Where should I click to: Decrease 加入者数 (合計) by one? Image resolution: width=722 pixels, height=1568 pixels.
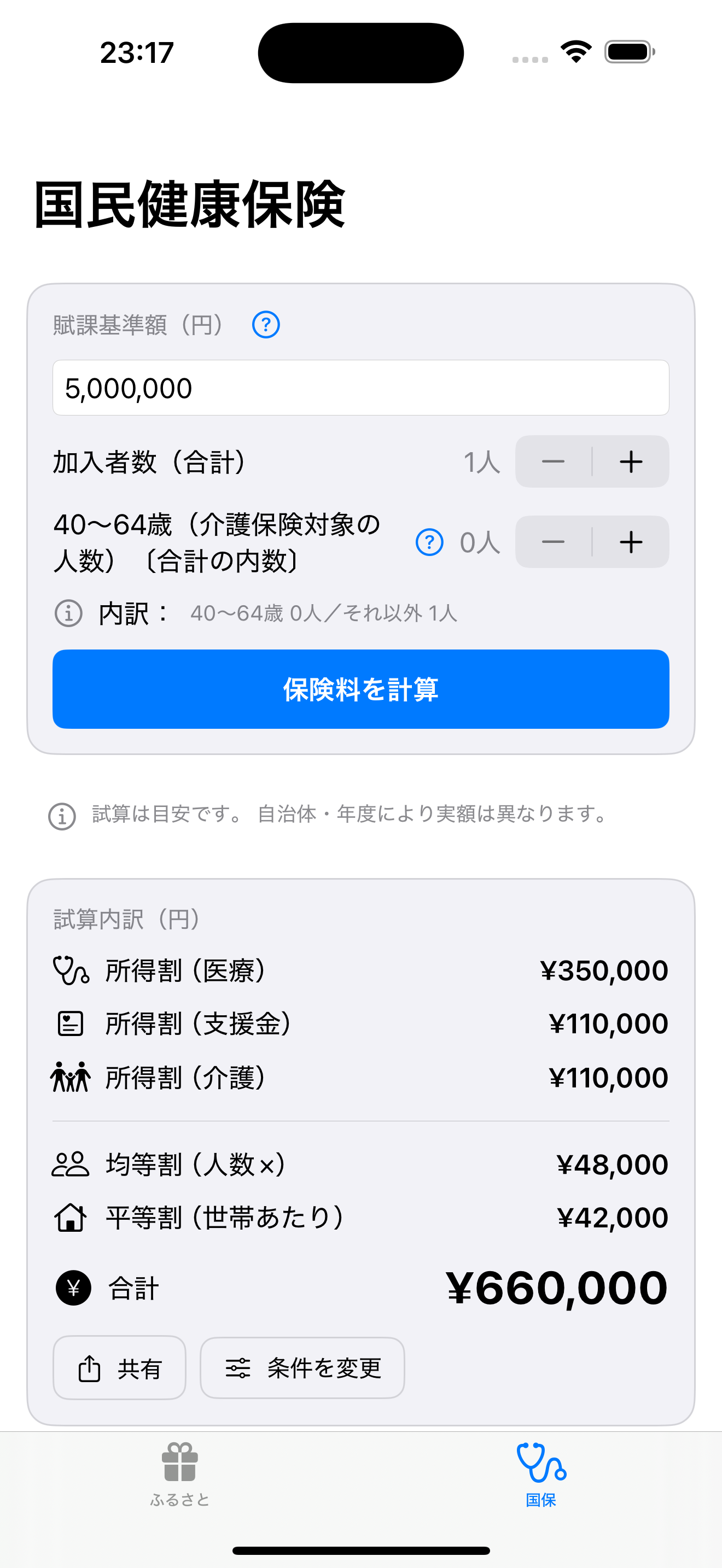554,461
